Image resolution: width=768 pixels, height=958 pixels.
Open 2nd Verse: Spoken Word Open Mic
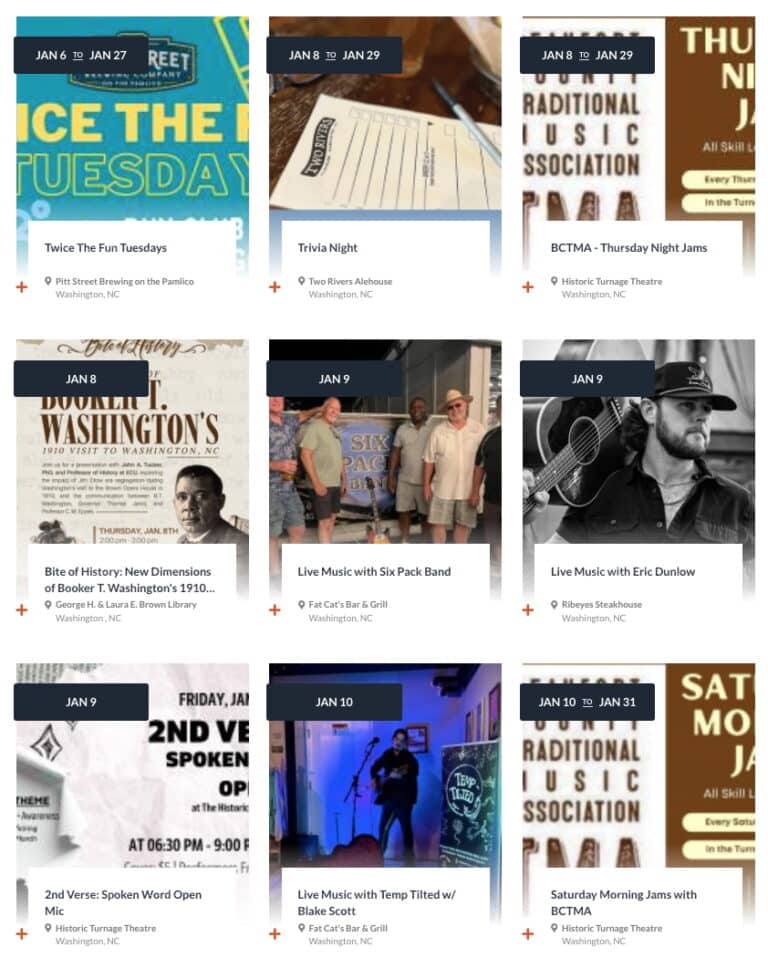tap(123, 902)
